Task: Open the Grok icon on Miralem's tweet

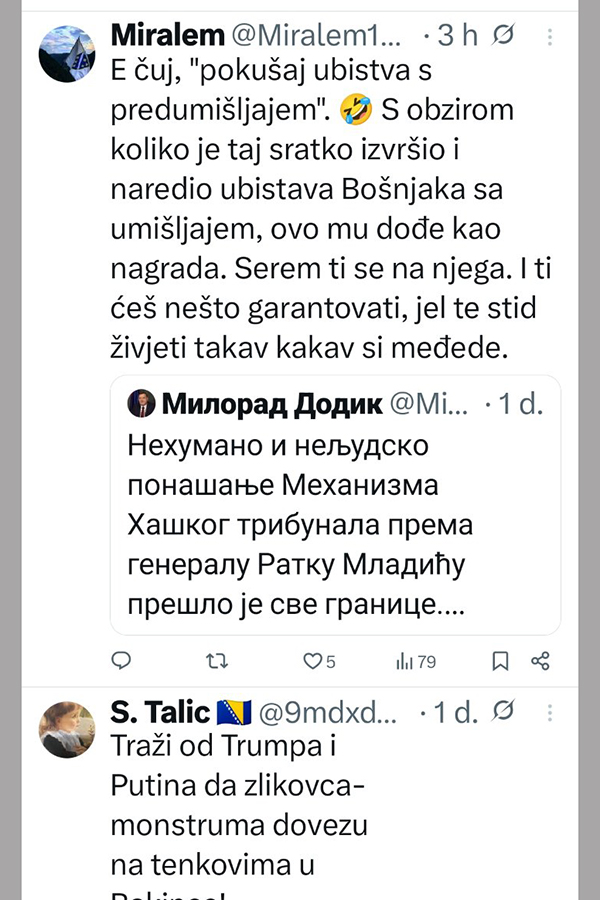Action: (505, 34)
